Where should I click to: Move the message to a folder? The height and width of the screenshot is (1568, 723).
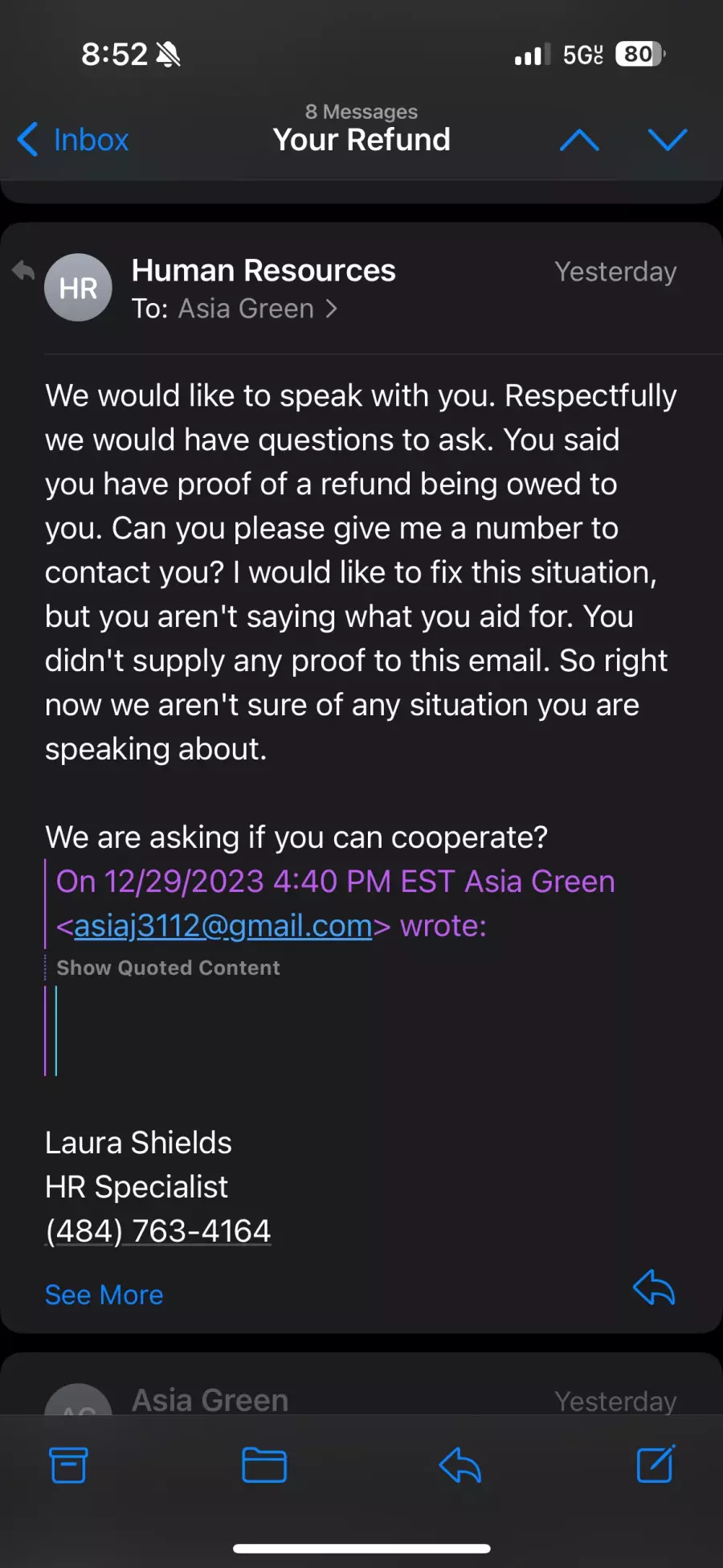(264, 1464)
